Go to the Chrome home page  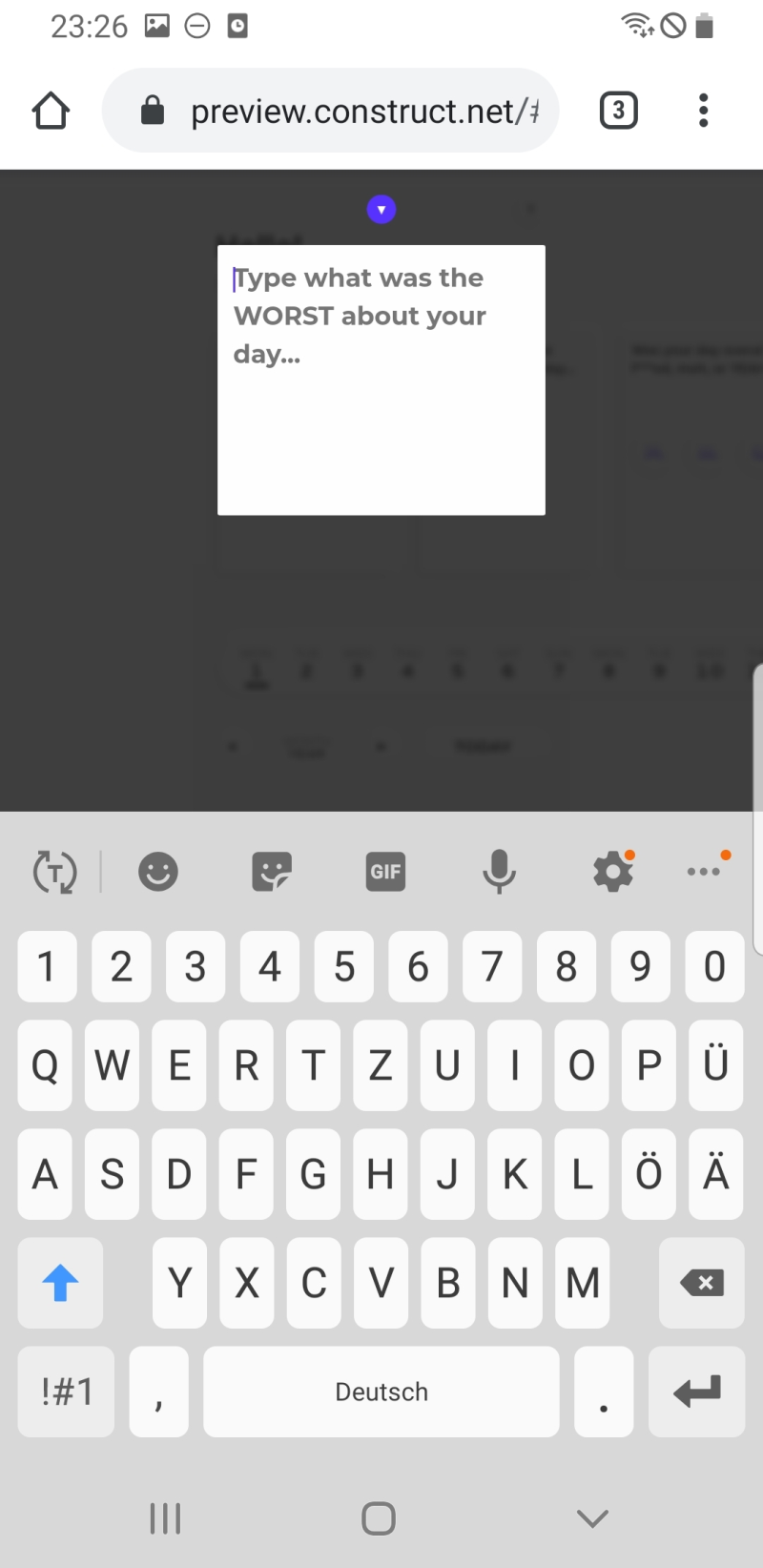click(51, 111)
